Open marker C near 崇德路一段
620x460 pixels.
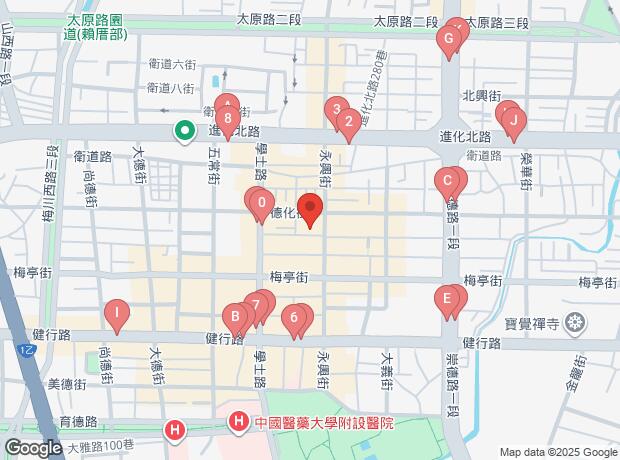click(447, 183)
